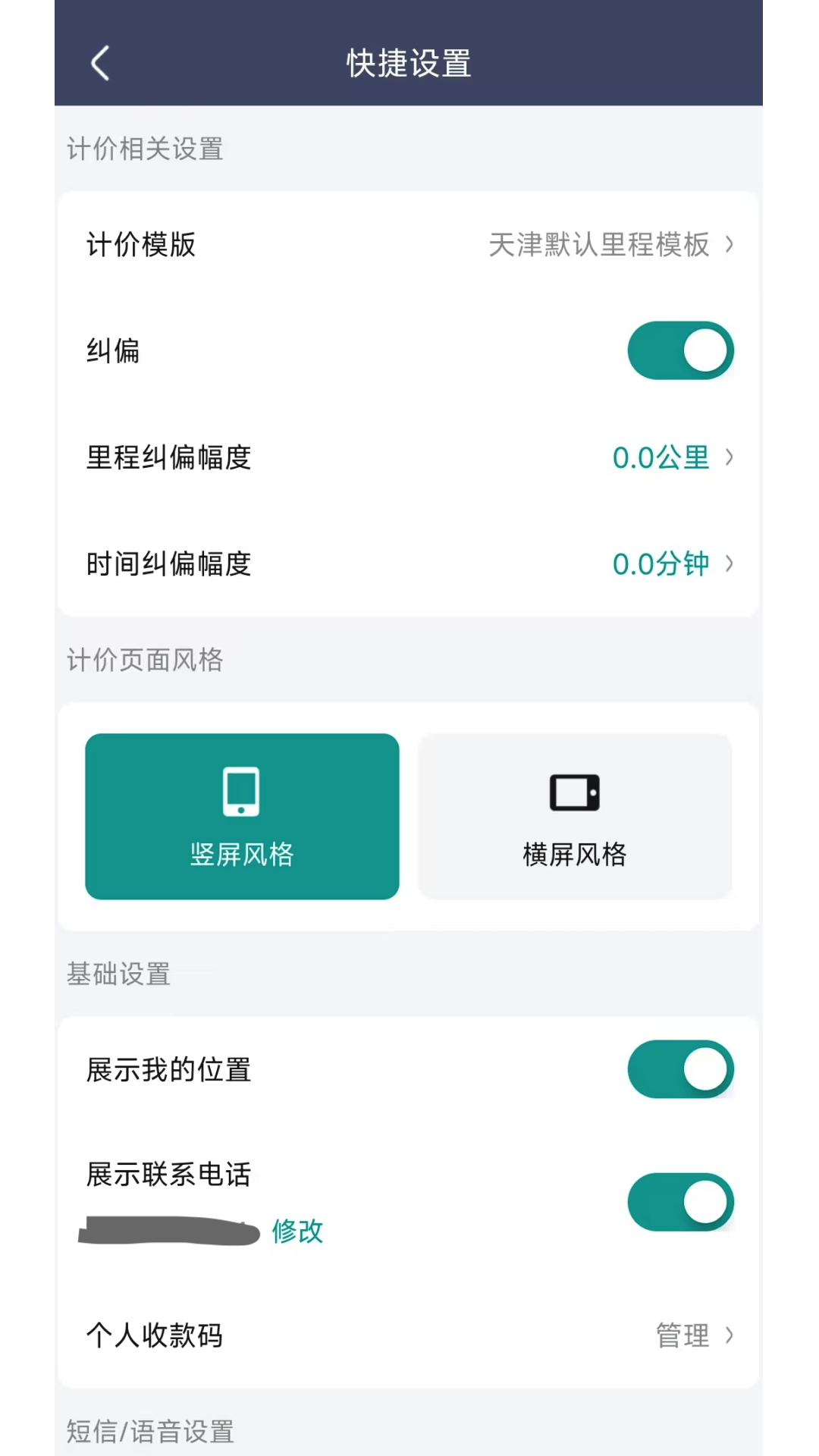Tap the 管理 option for 个人收款码
This screenshot has height=1456, width=819.
[x=682, y=1336]
